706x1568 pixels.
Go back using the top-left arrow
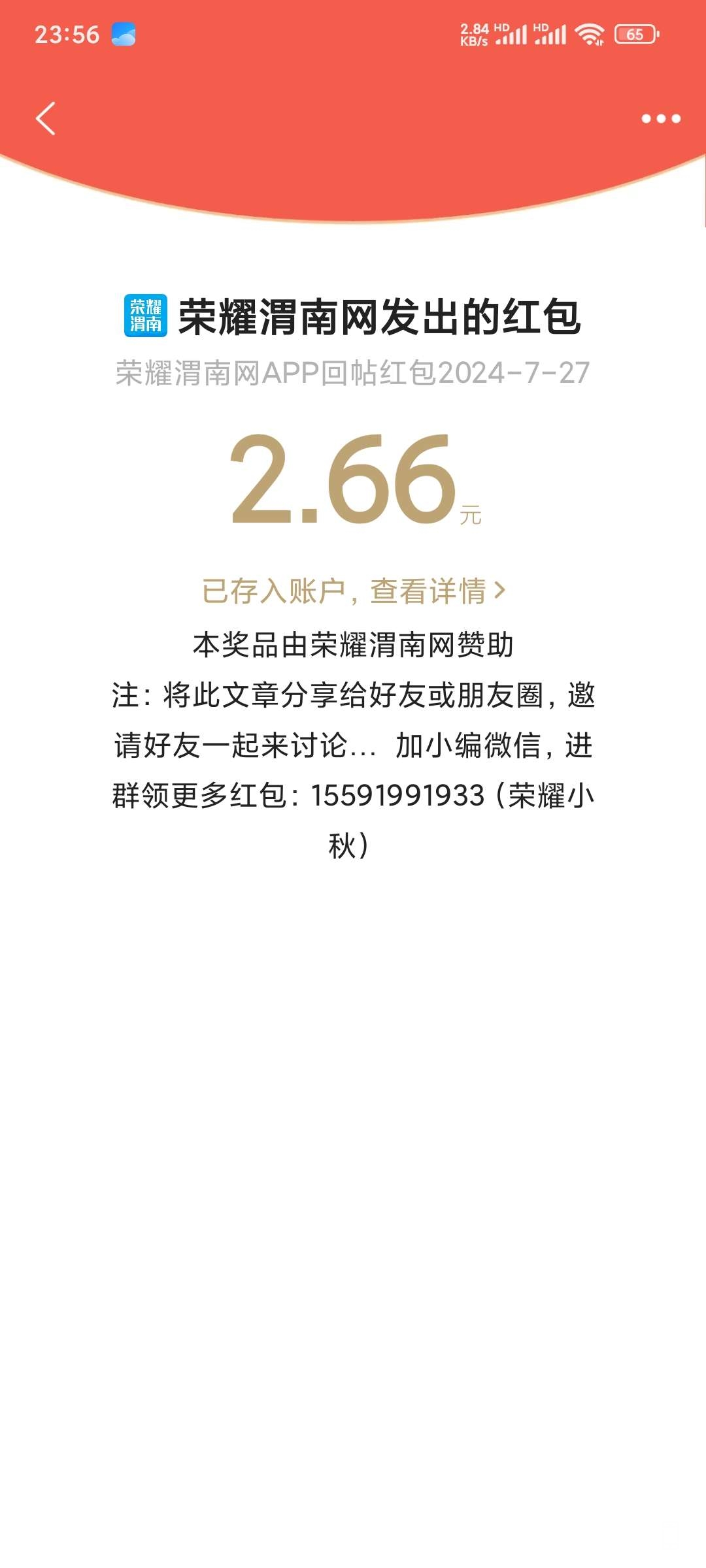pos(46,118)
